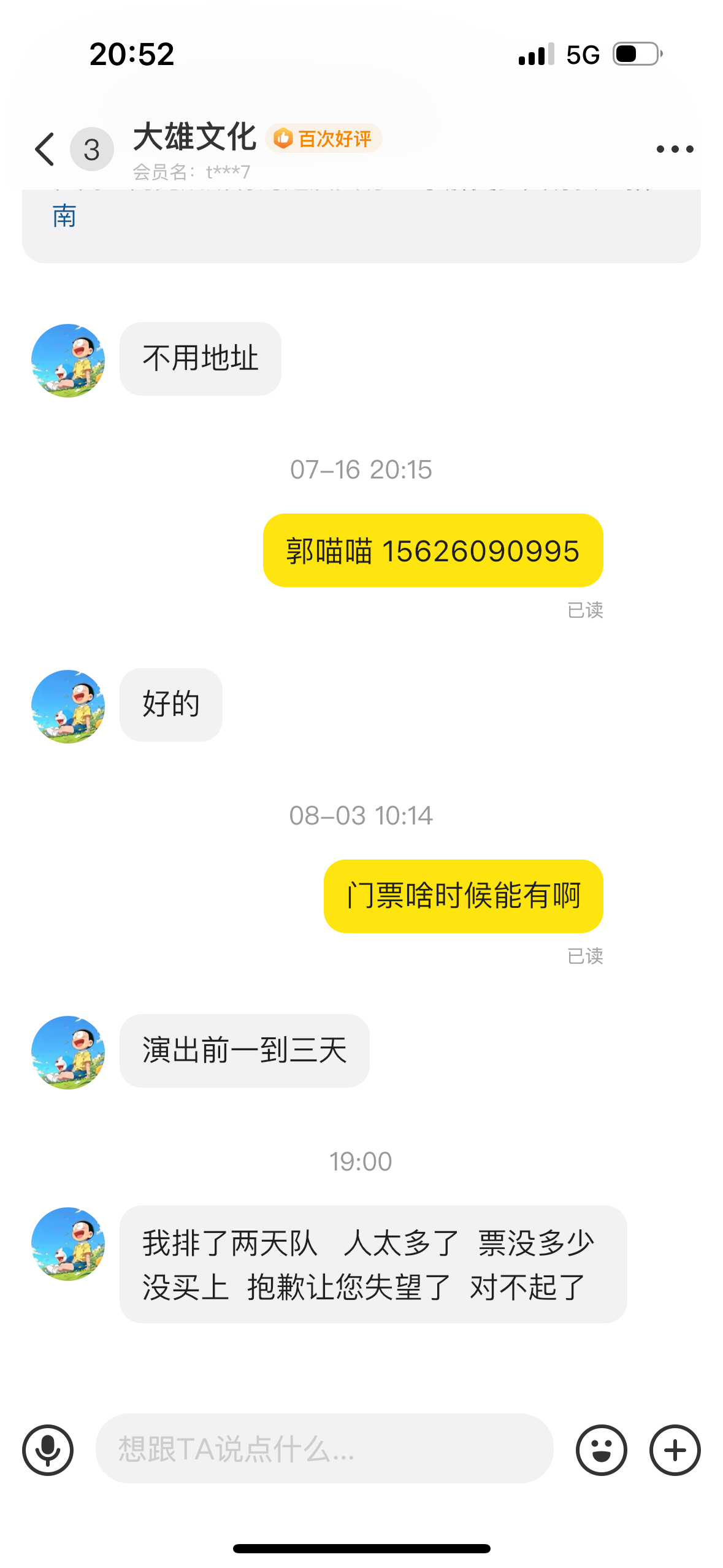Screen dimensions: 723x1568
Task: Open seller avatar beside "不用地址"
Action: click(x=68, y=361)
